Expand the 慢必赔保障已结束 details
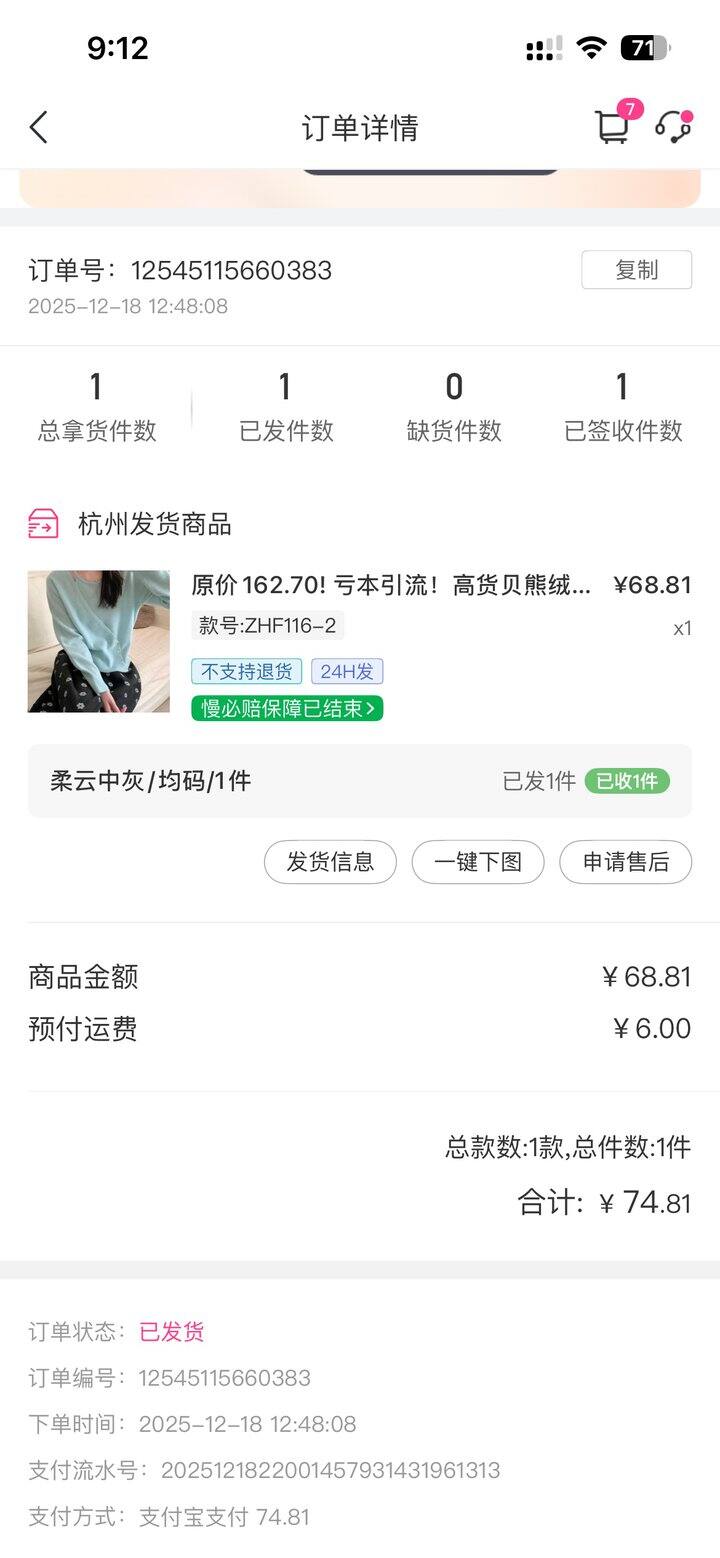Screen dimensions: 720x1558 (287, 710)
